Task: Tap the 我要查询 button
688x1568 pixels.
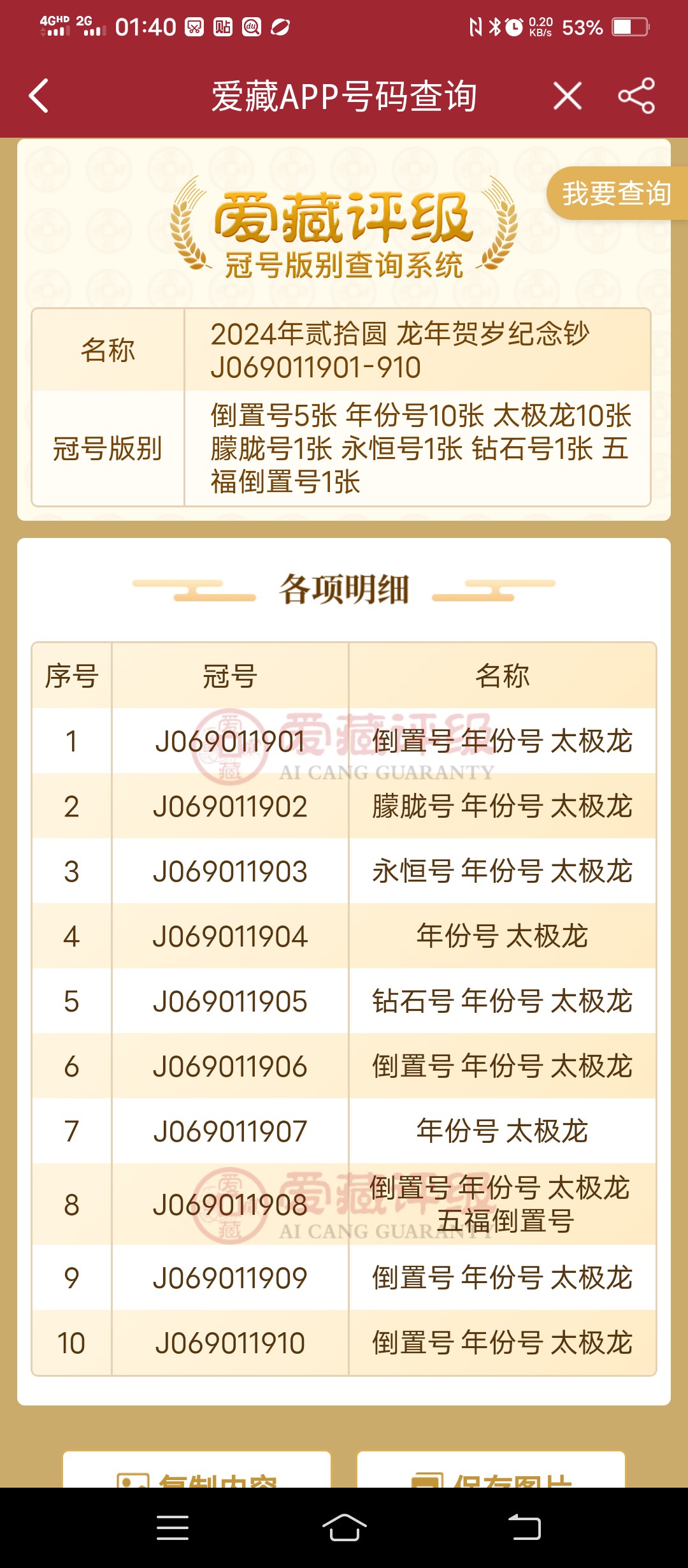Action: (615, 193)
